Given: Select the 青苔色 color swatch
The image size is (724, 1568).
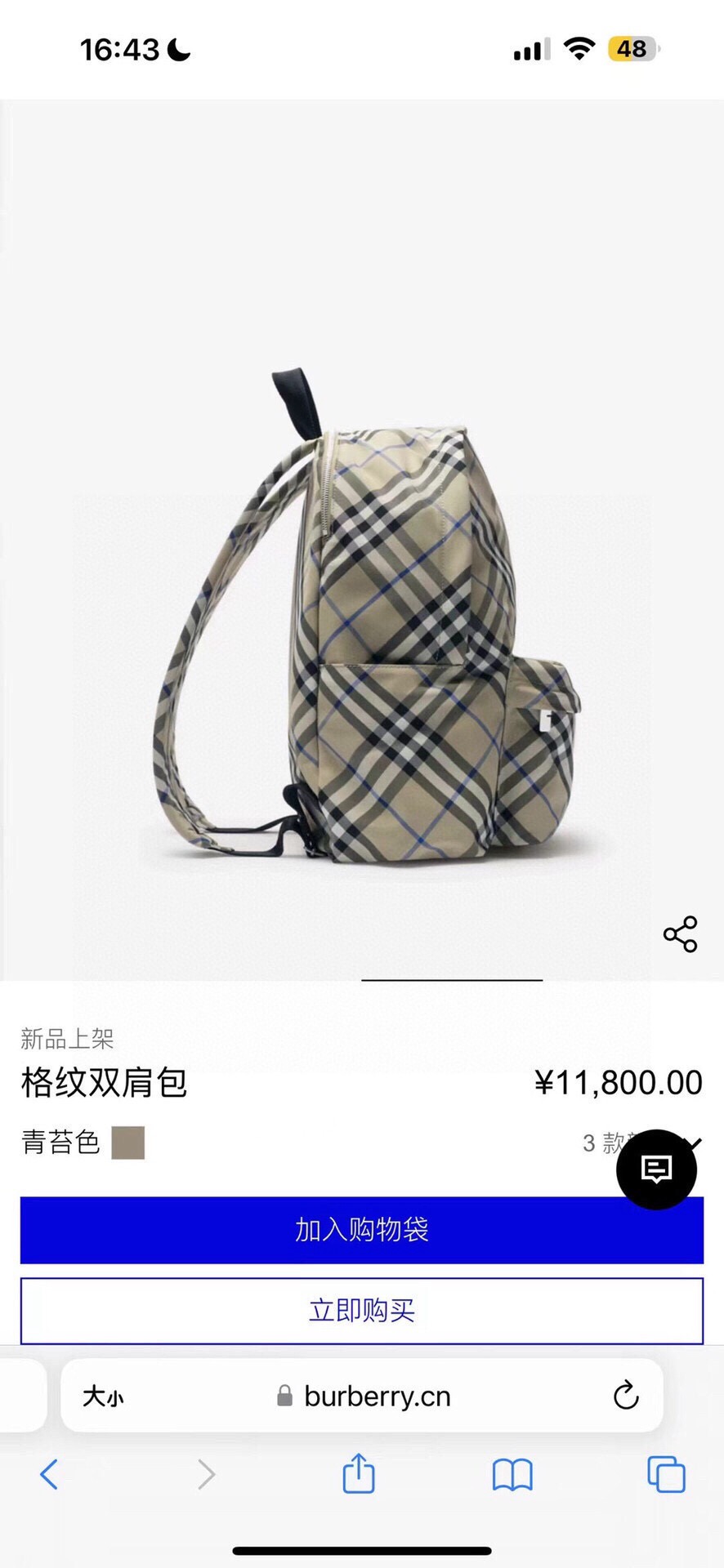Looking at the screenshot, I should coord(127,1143).
